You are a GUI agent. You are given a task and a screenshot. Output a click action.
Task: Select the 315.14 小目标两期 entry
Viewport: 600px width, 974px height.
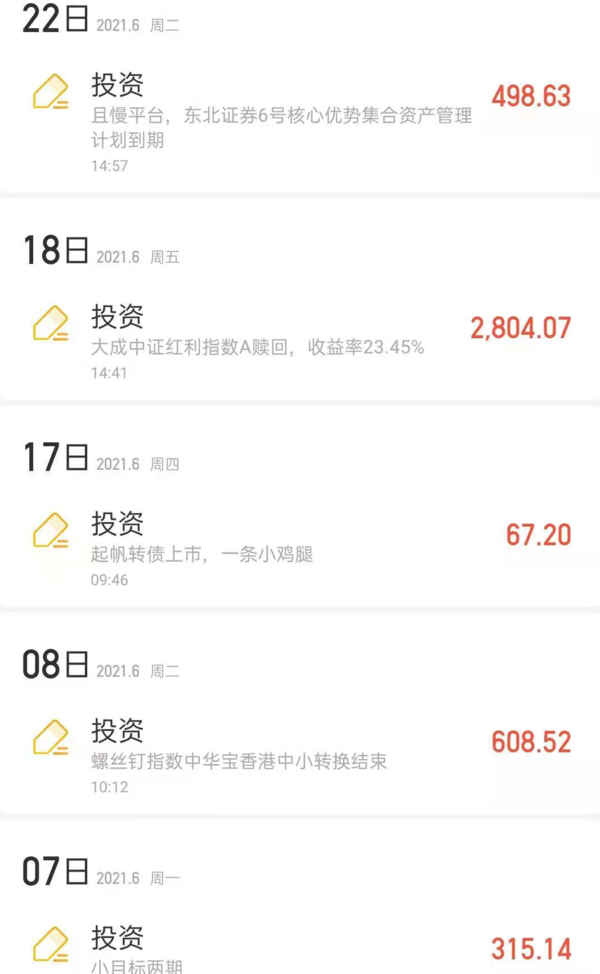(x=300, y=944)
